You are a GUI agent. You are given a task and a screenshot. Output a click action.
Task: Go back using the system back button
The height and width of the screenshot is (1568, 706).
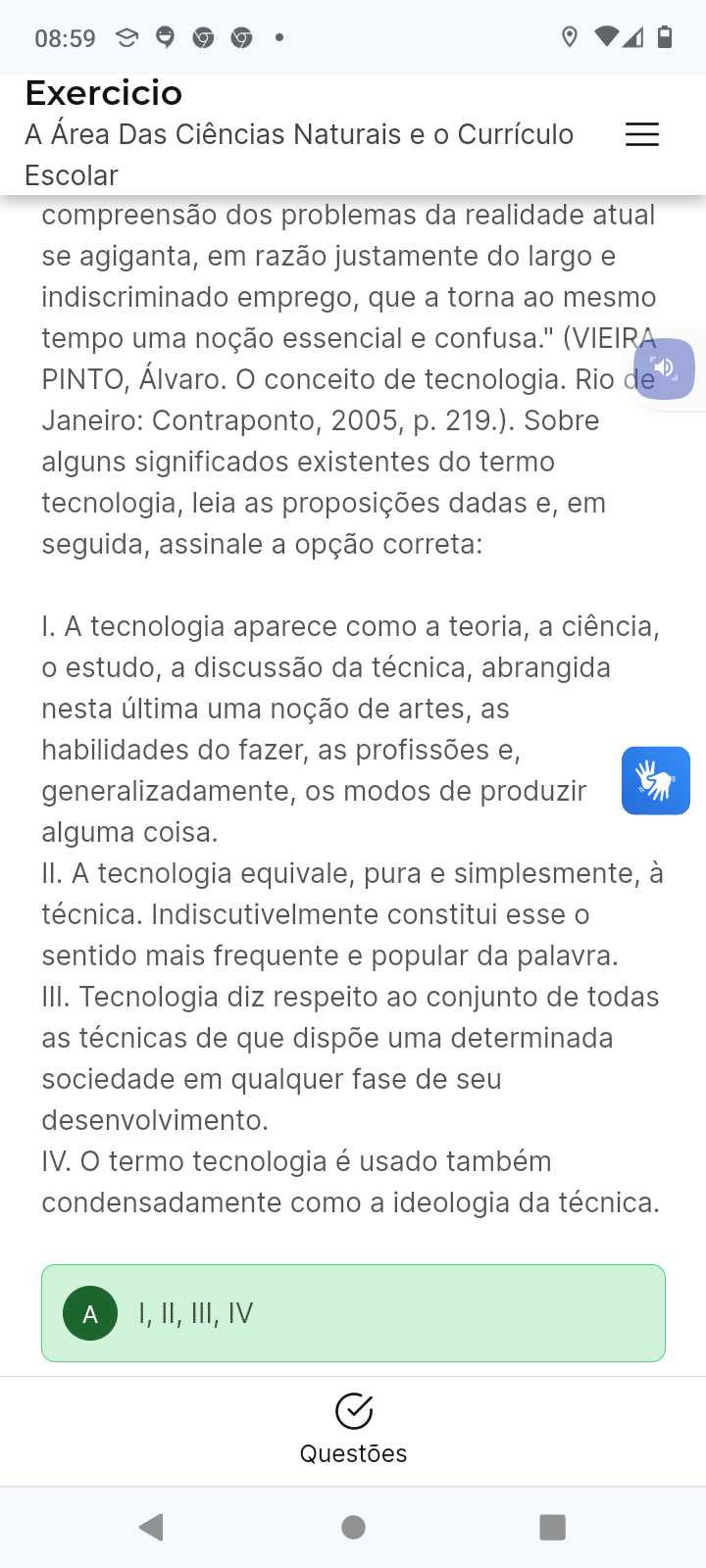coord(151,1527)
